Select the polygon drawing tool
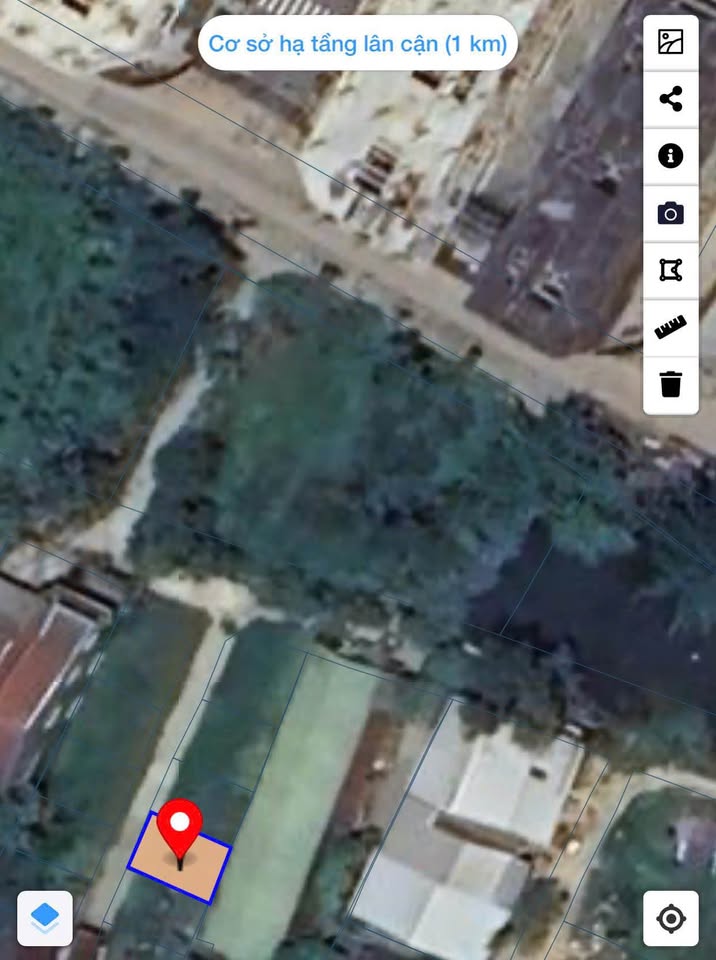Screen dimensions: 716x960 670,270
